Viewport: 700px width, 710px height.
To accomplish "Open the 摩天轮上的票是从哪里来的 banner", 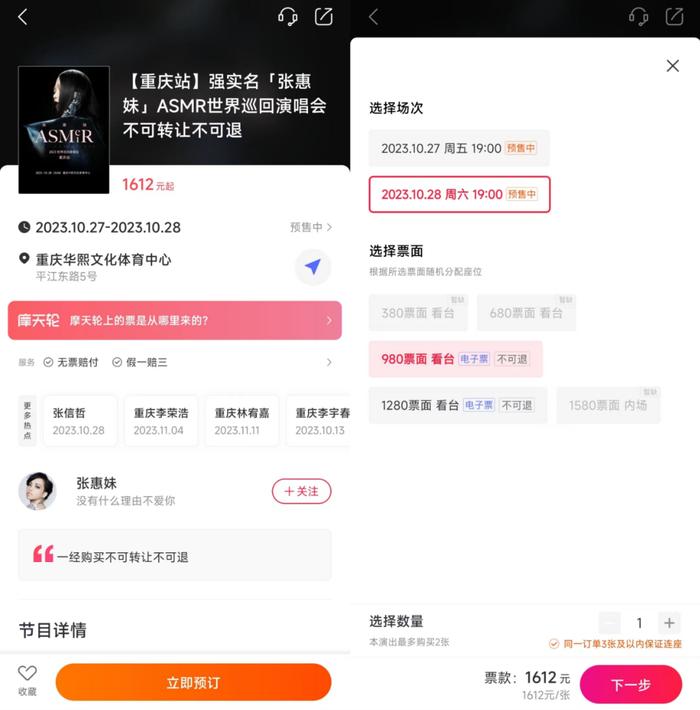I will [x=175, y=321].
